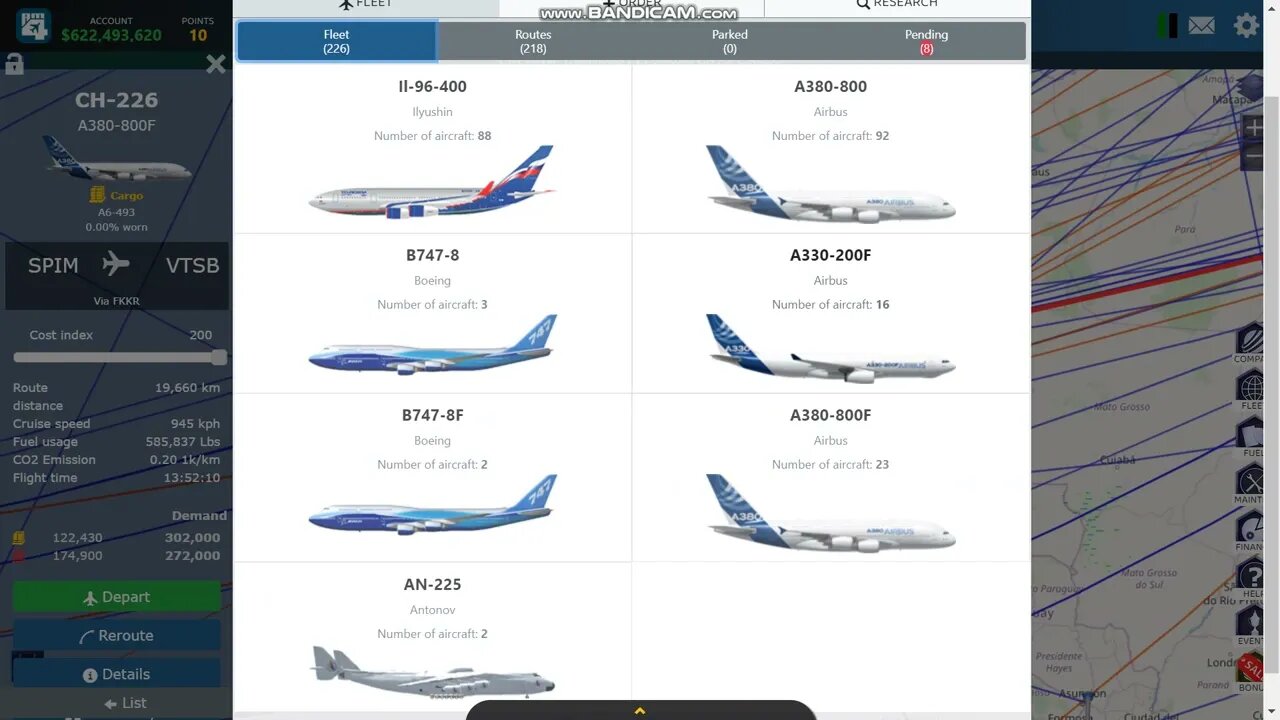1280x720 pixels.
Task: Open the mail inbox envelope
Action: coord(1201,26)
